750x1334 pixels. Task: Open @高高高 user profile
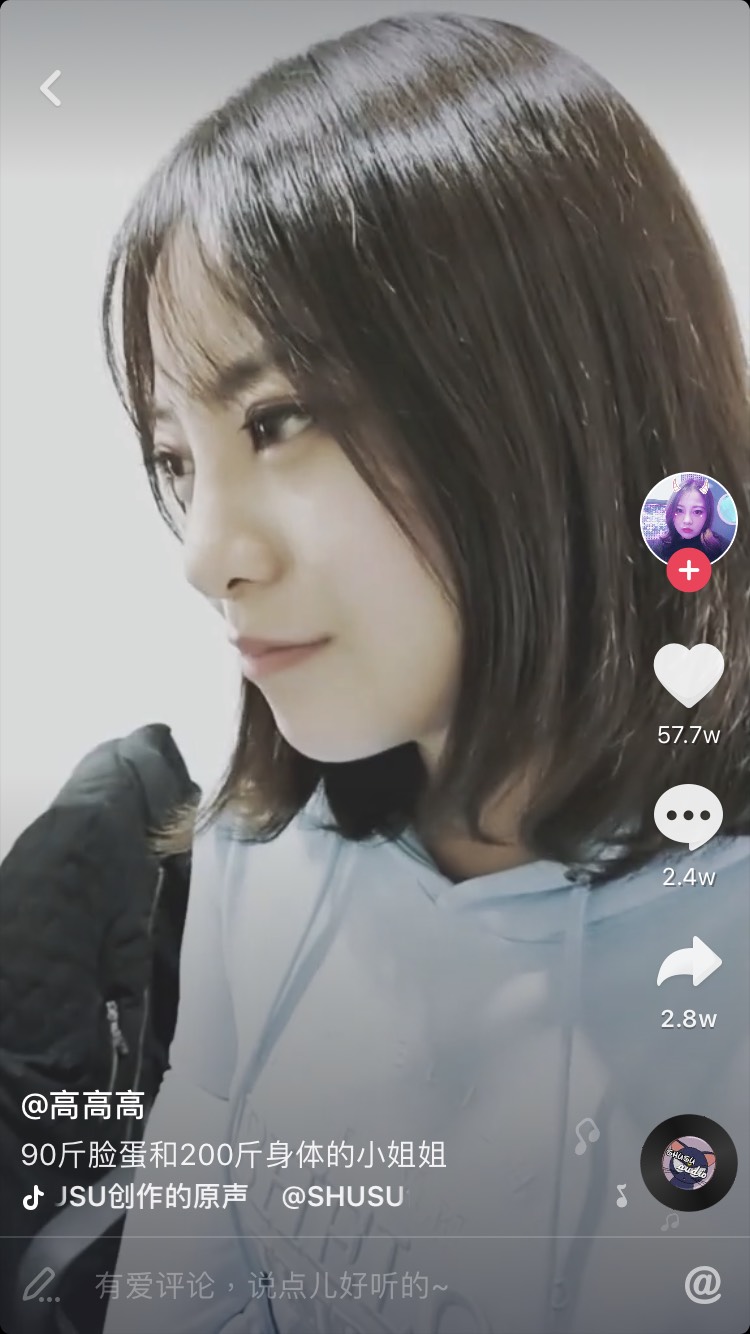pos(84,1106)
